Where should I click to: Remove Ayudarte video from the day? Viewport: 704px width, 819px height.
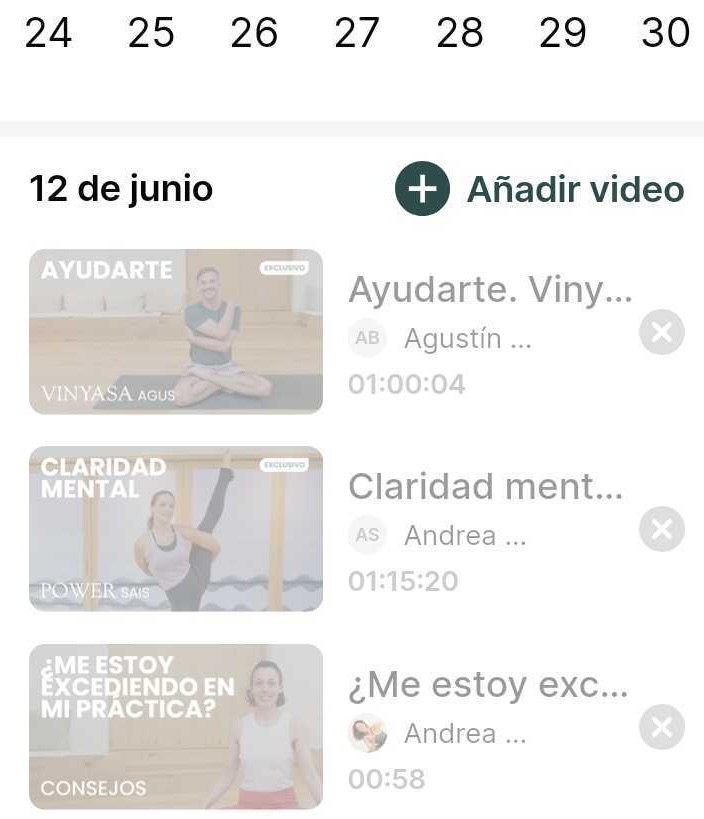click(x=661, y=332)
